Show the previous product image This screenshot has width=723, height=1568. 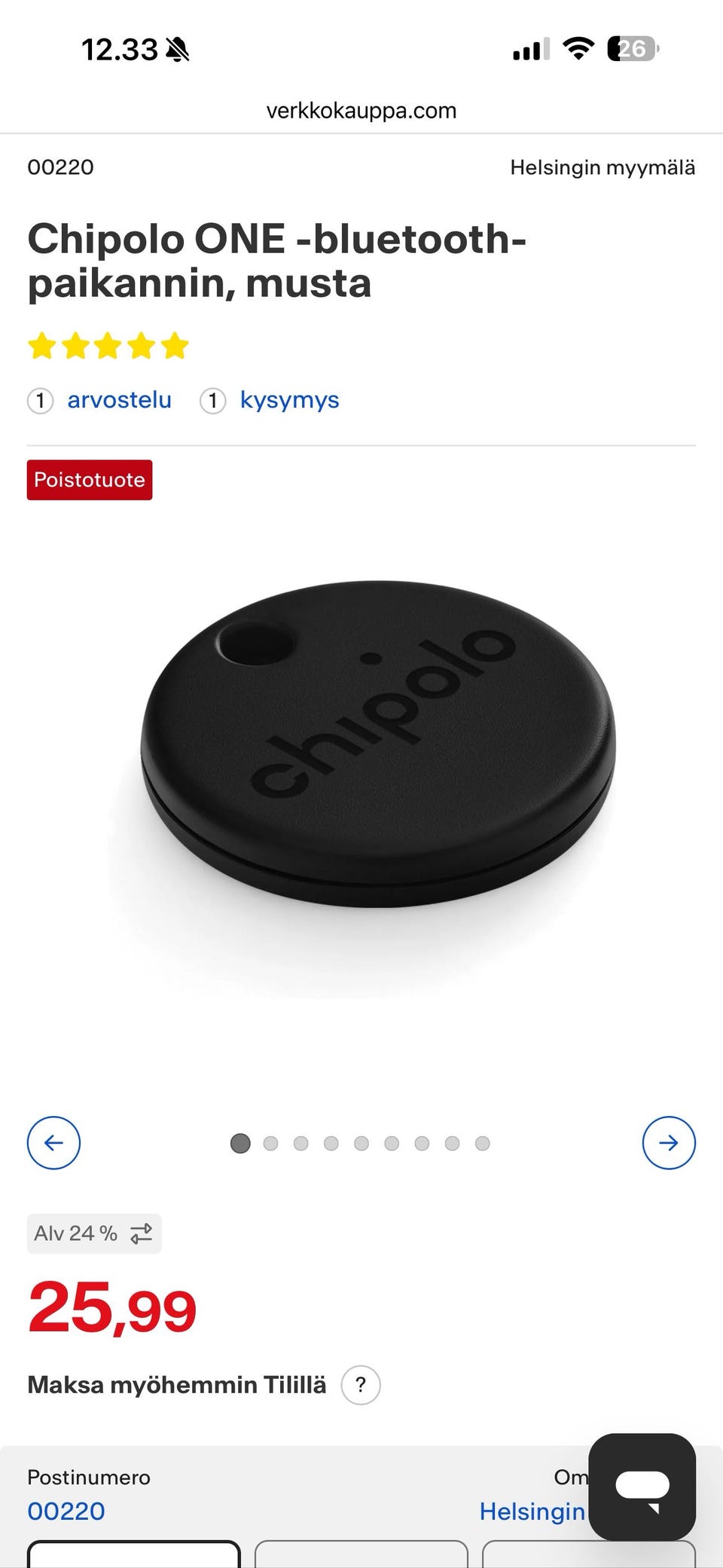(53, 1143)
